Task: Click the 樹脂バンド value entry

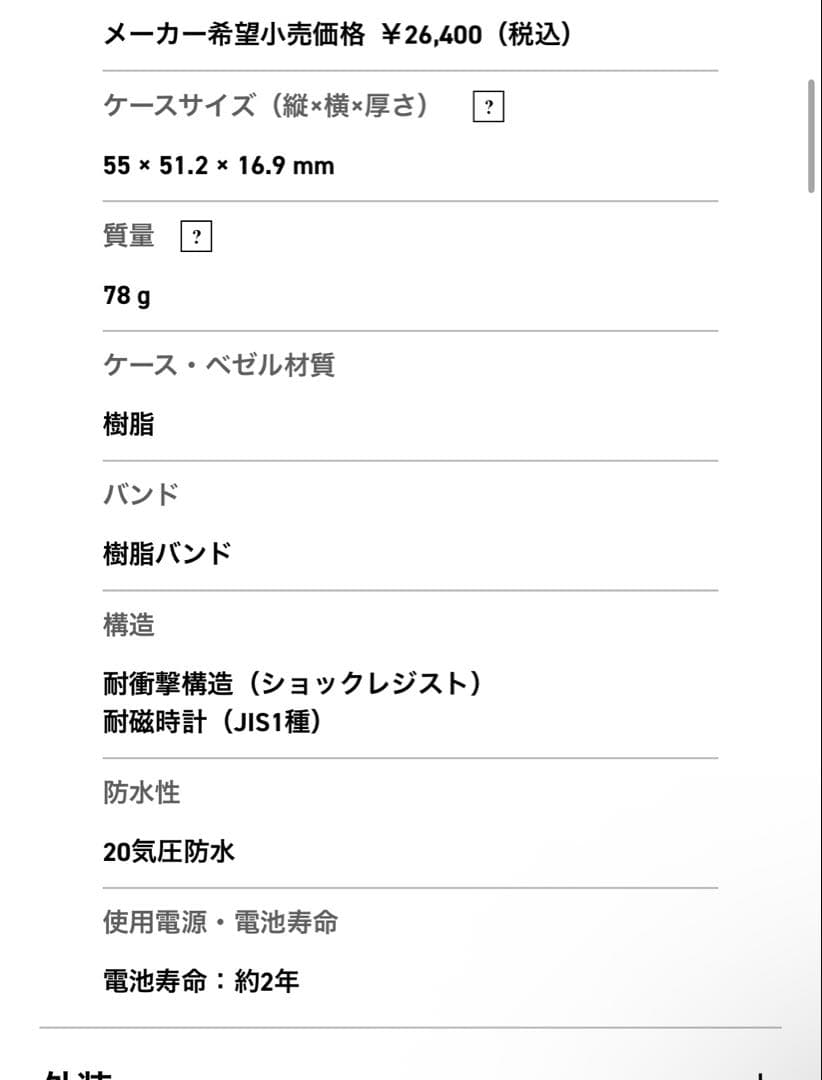Action: tap(168, 552)
